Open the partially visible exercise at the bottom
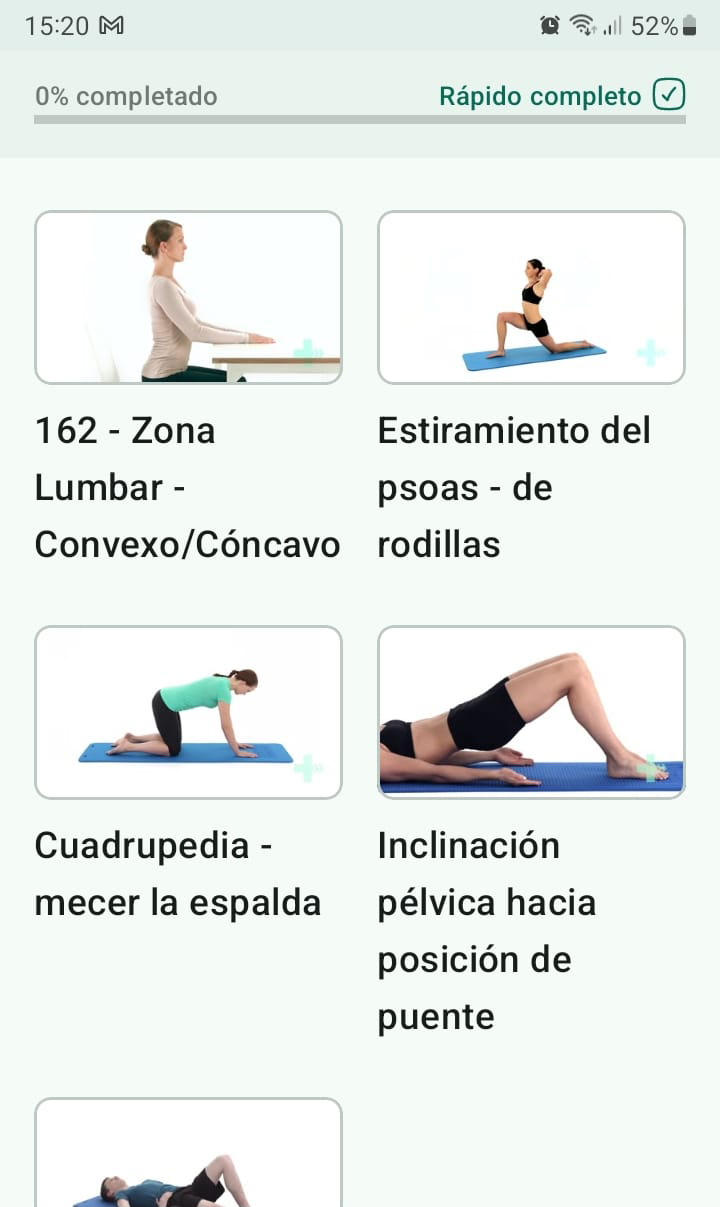Viewport: 720px width, 1207px height. coord(188,1155)
